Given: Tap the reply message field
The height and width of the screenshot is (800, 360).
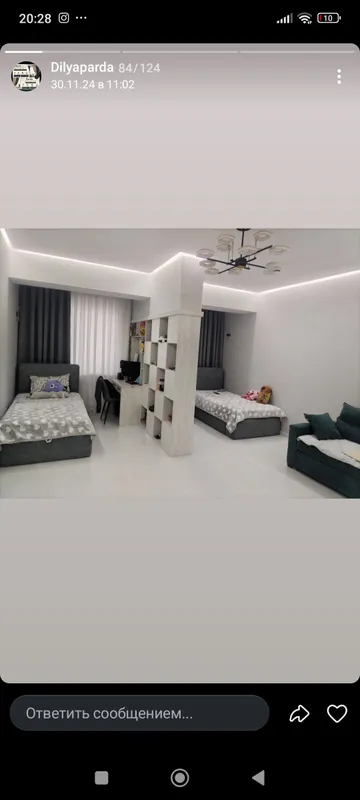Looking at the screenshot, I should pos(139,713).
